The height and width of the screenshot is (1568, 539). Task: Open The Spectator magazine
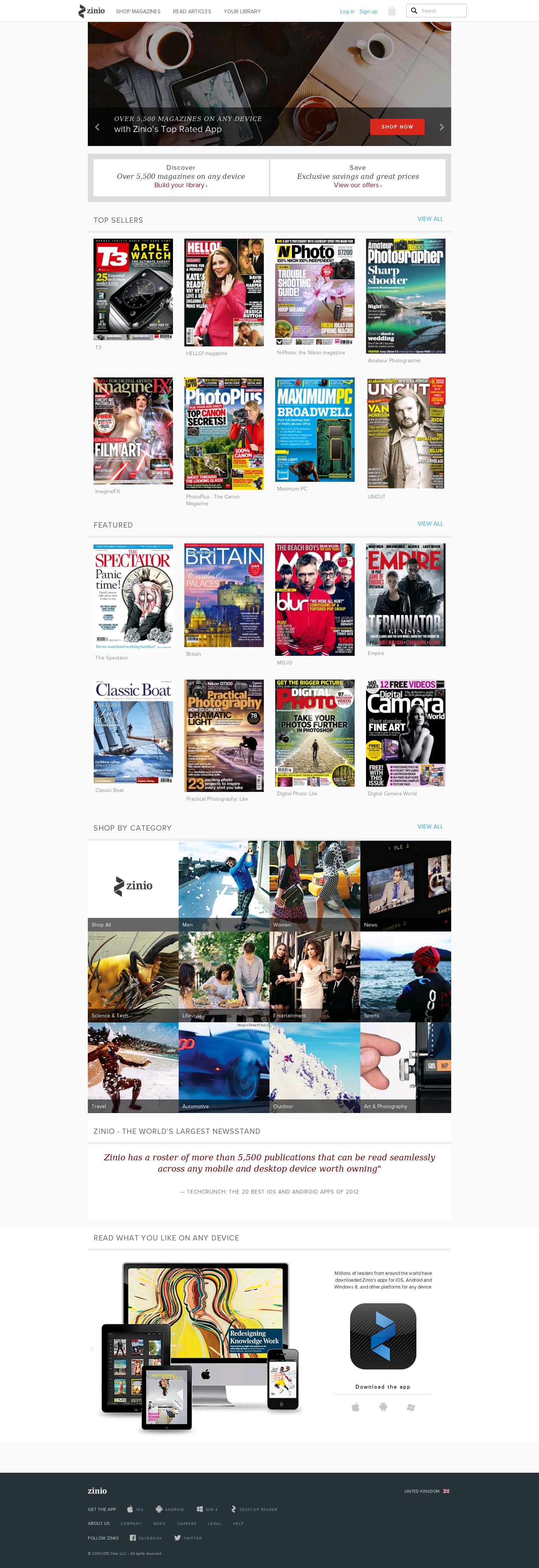tap(133, 596)
